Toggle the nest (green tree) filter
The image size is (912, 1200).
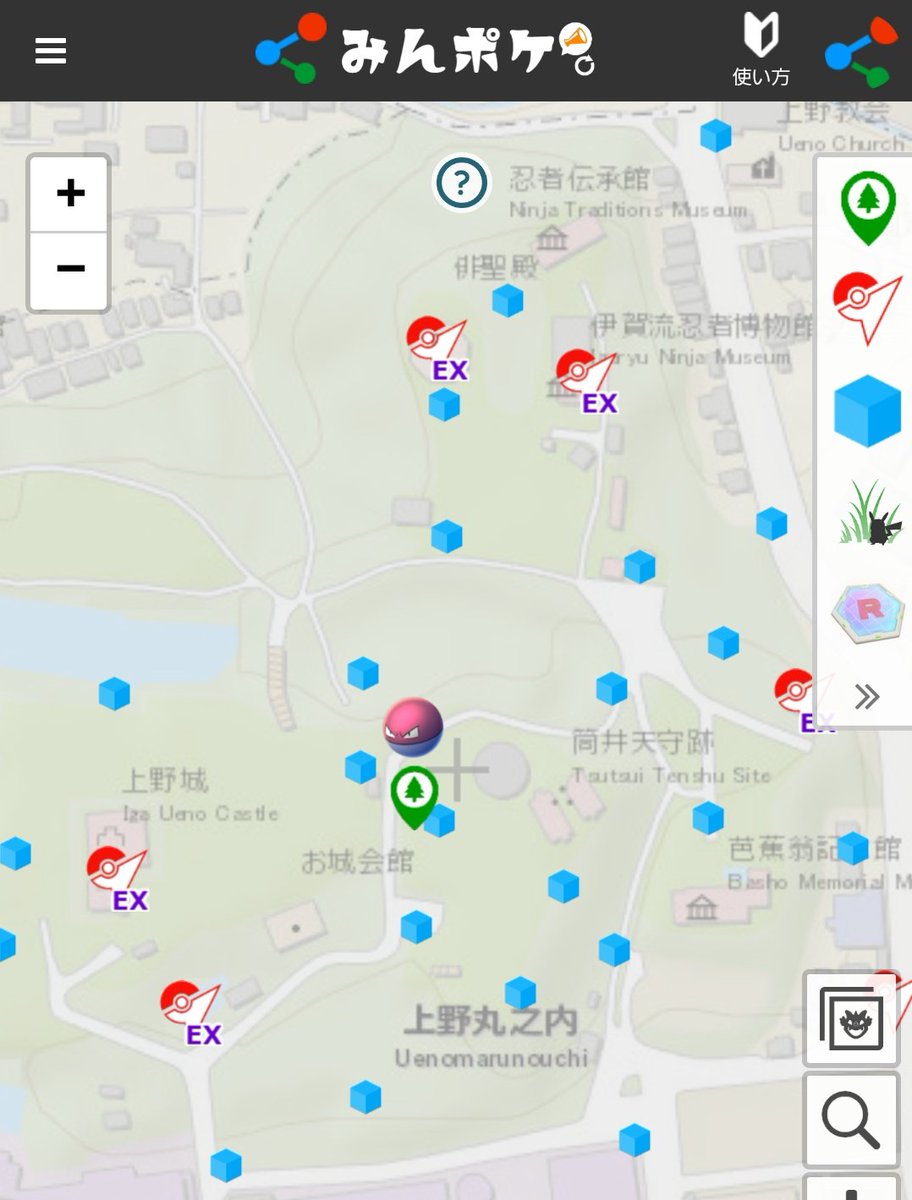pyautogui.click(x=866, y=208)
